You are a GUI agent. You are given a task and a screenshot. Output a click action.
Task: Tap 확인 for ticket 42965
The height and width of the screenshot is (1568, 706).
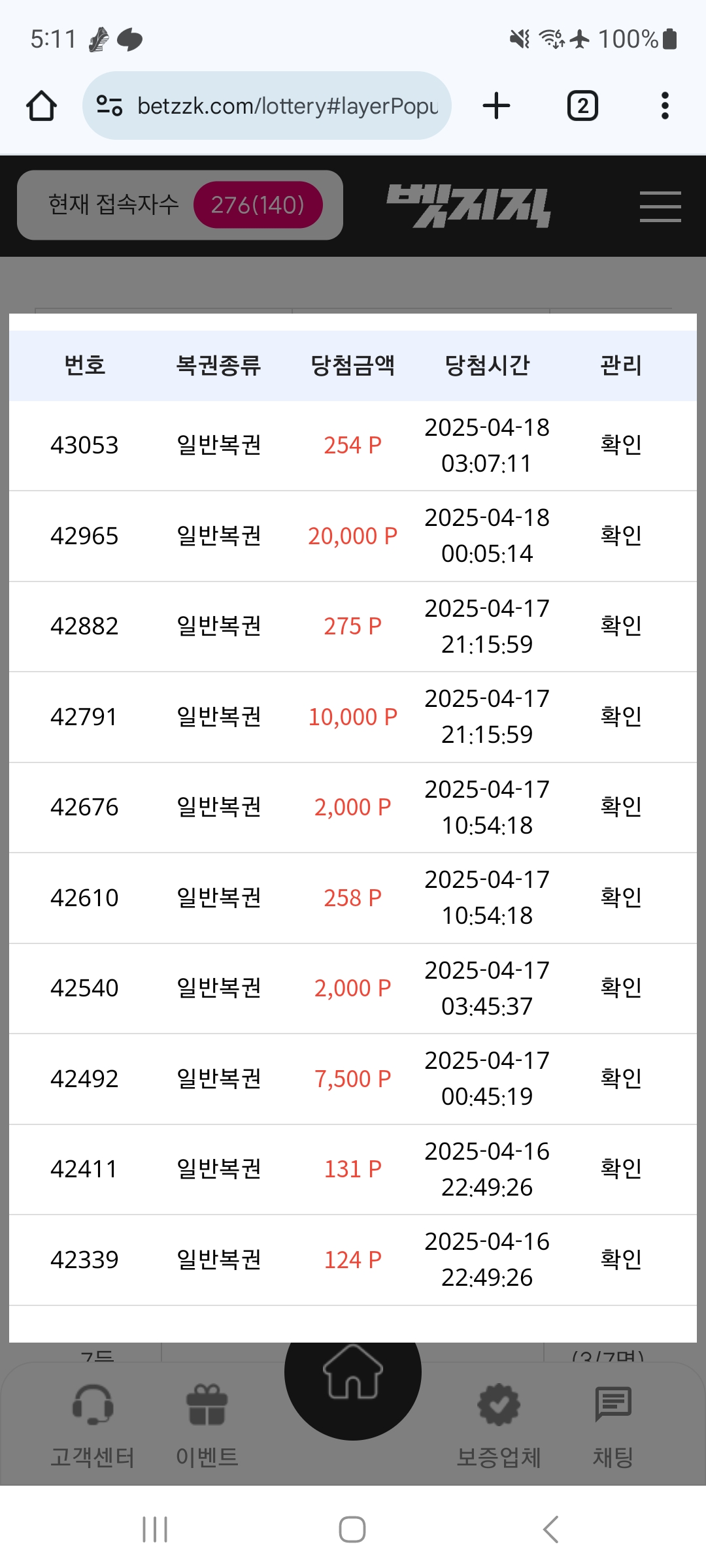pyautogui.click(x=621, y=536)
